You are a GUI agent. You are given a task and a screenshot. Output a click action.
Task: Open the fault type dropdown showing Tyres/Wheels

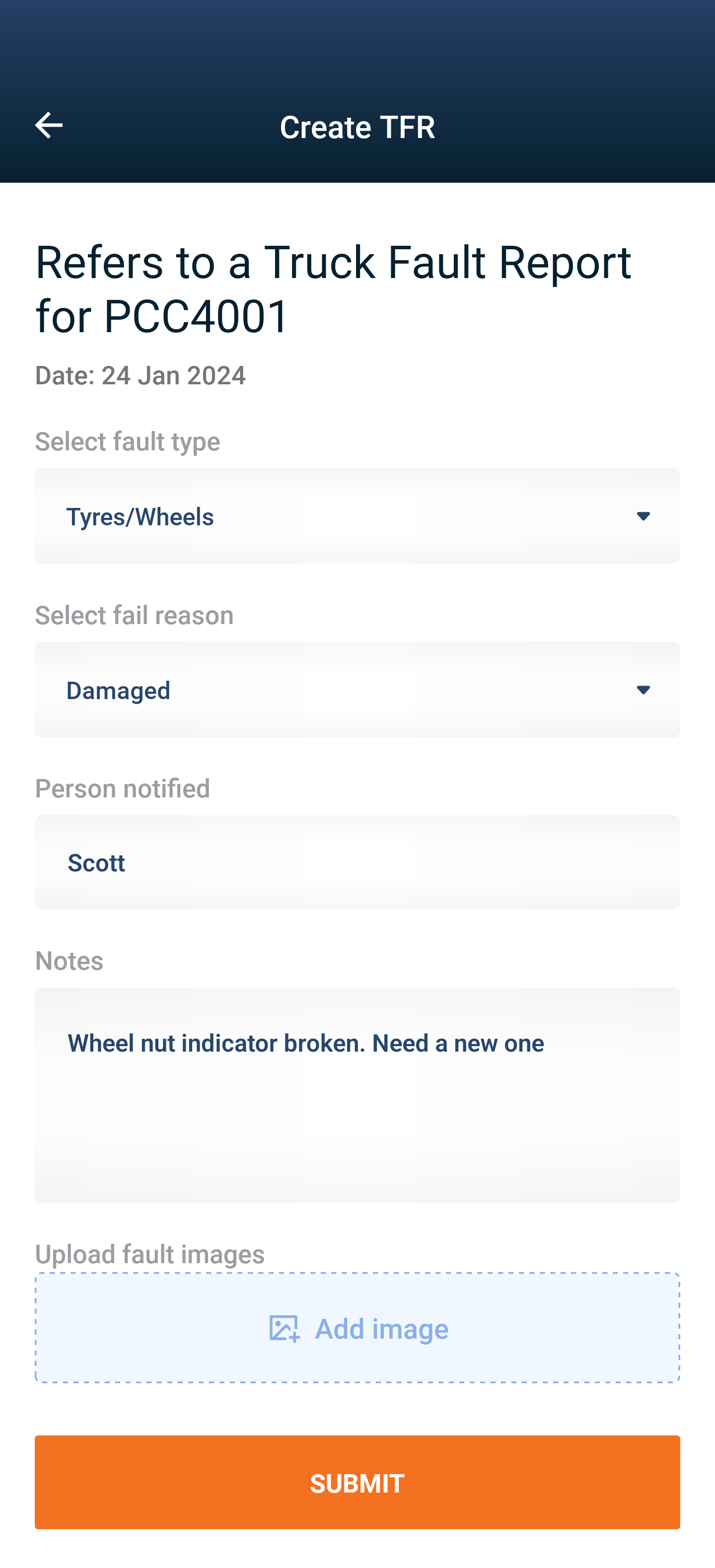click(357, 516)
